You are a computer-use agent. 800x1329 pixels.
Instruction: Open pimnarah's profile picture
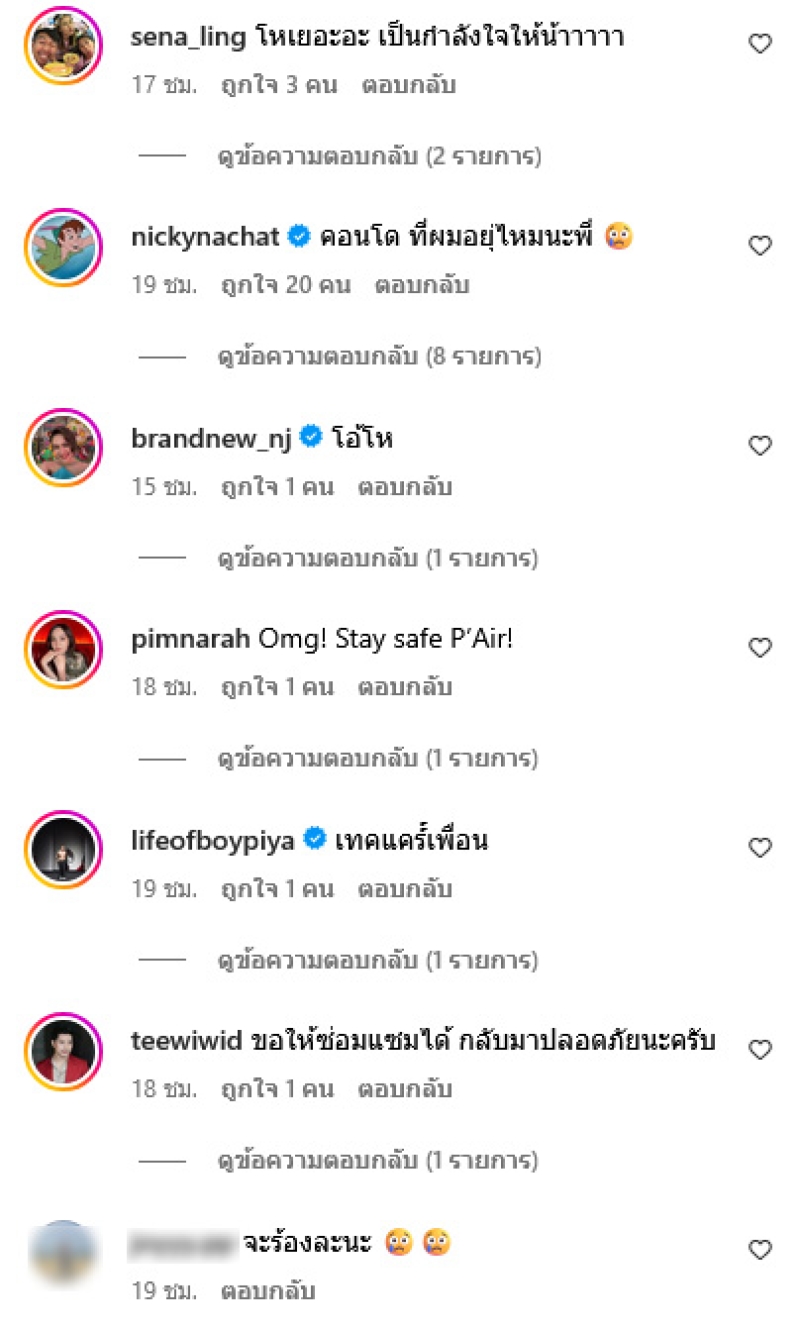pos(63,648)
